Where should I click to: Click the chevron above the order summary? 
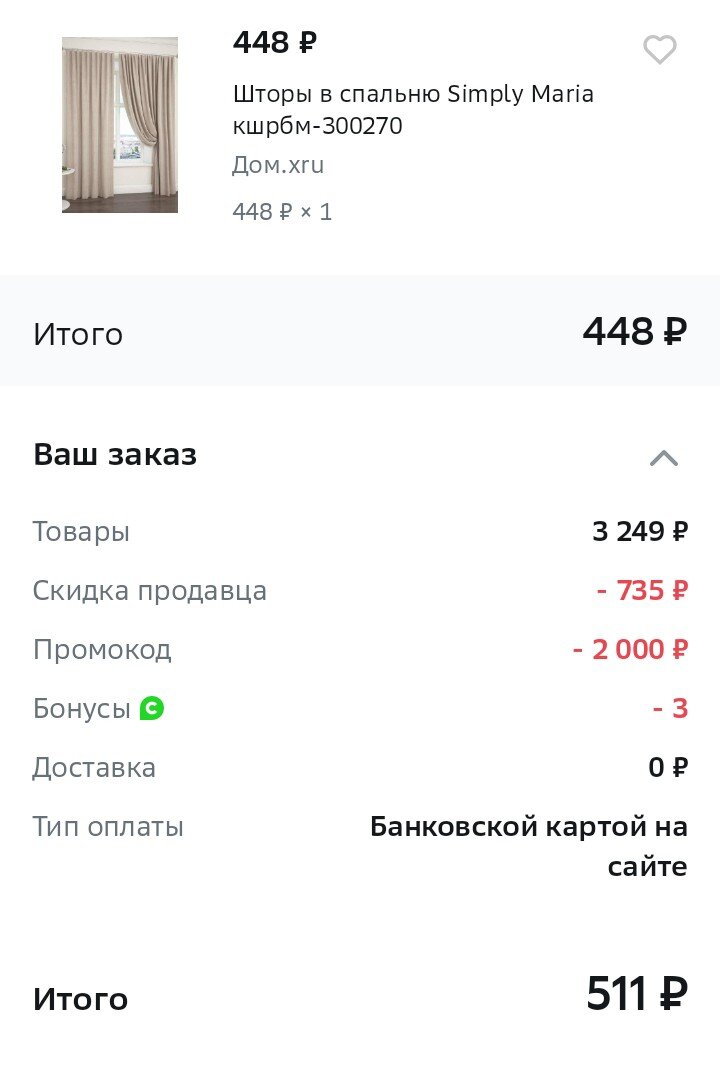661,456
